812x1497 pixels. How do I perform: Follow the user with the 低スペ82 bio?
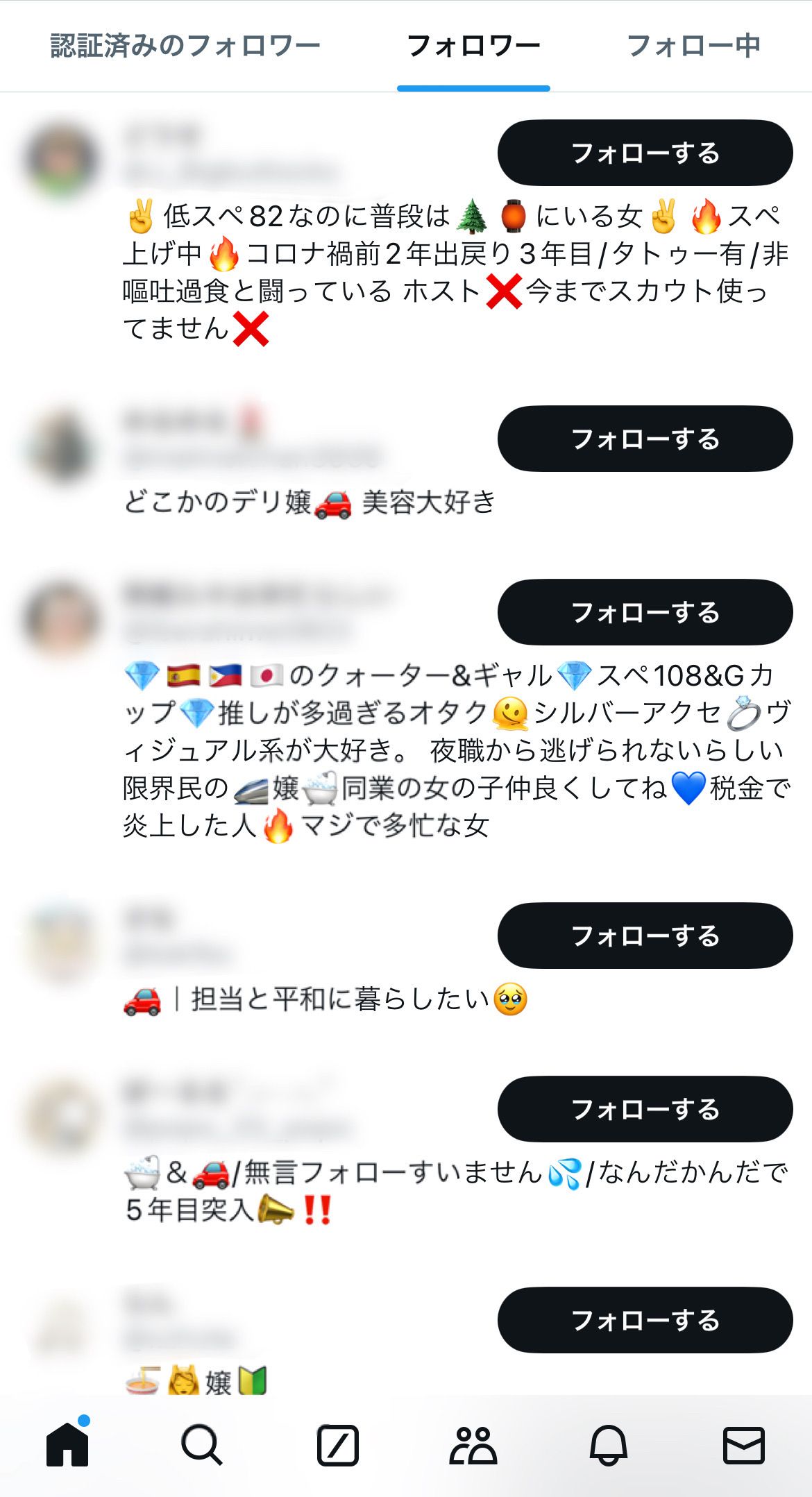tap(645, 153)
